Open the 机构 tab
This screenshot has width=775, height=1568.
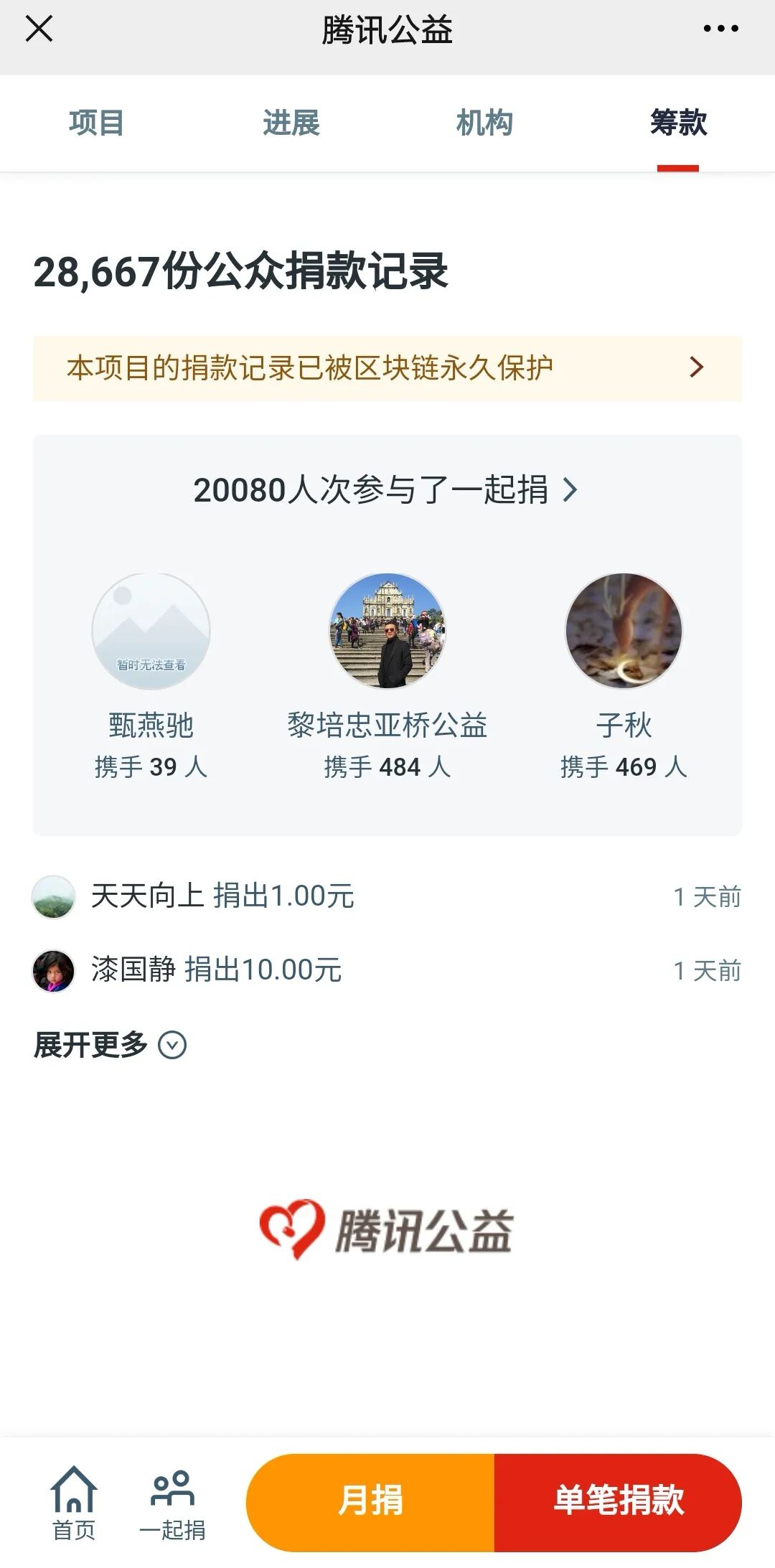(x=484, y=123)
